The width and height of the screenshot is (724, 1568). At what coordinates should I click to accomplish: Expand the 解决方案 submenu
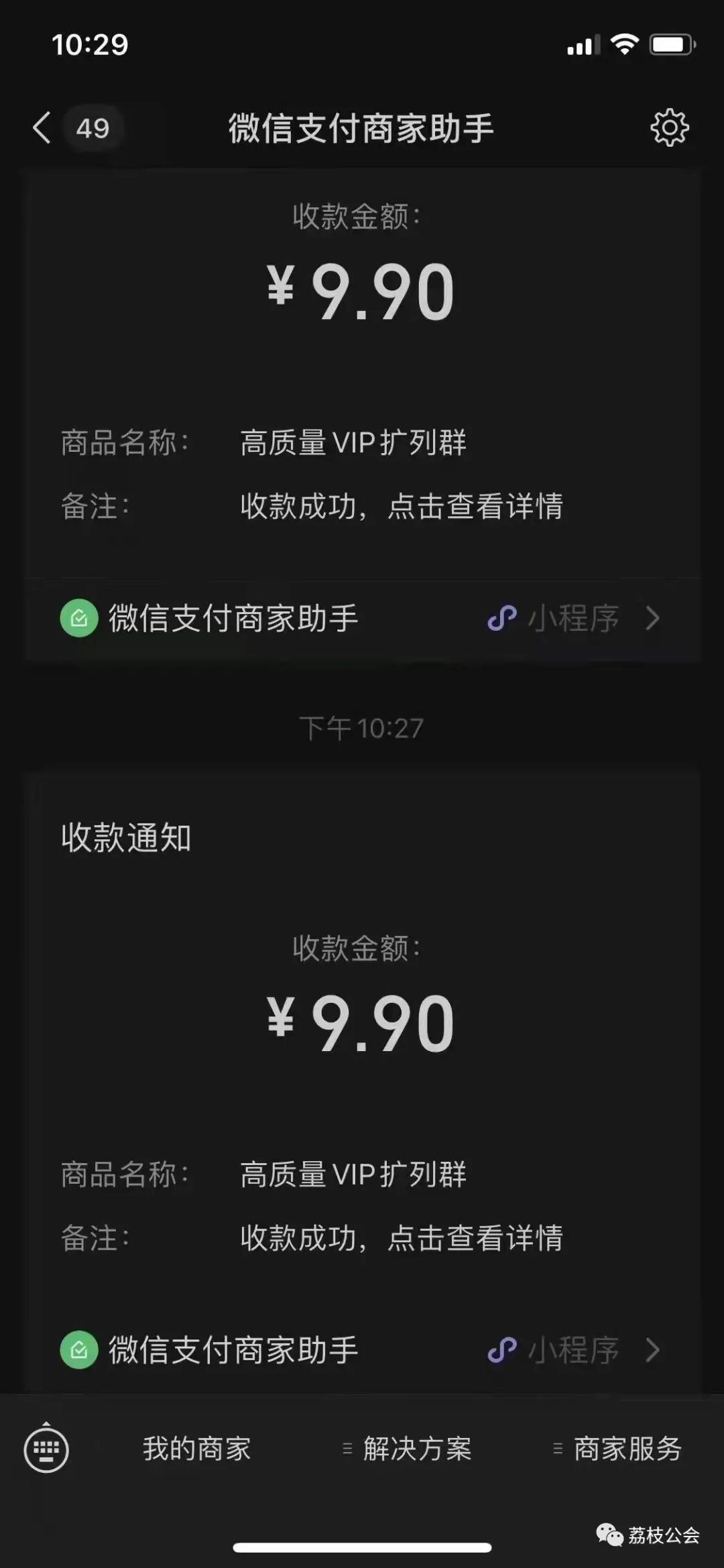click(417, 1450)
